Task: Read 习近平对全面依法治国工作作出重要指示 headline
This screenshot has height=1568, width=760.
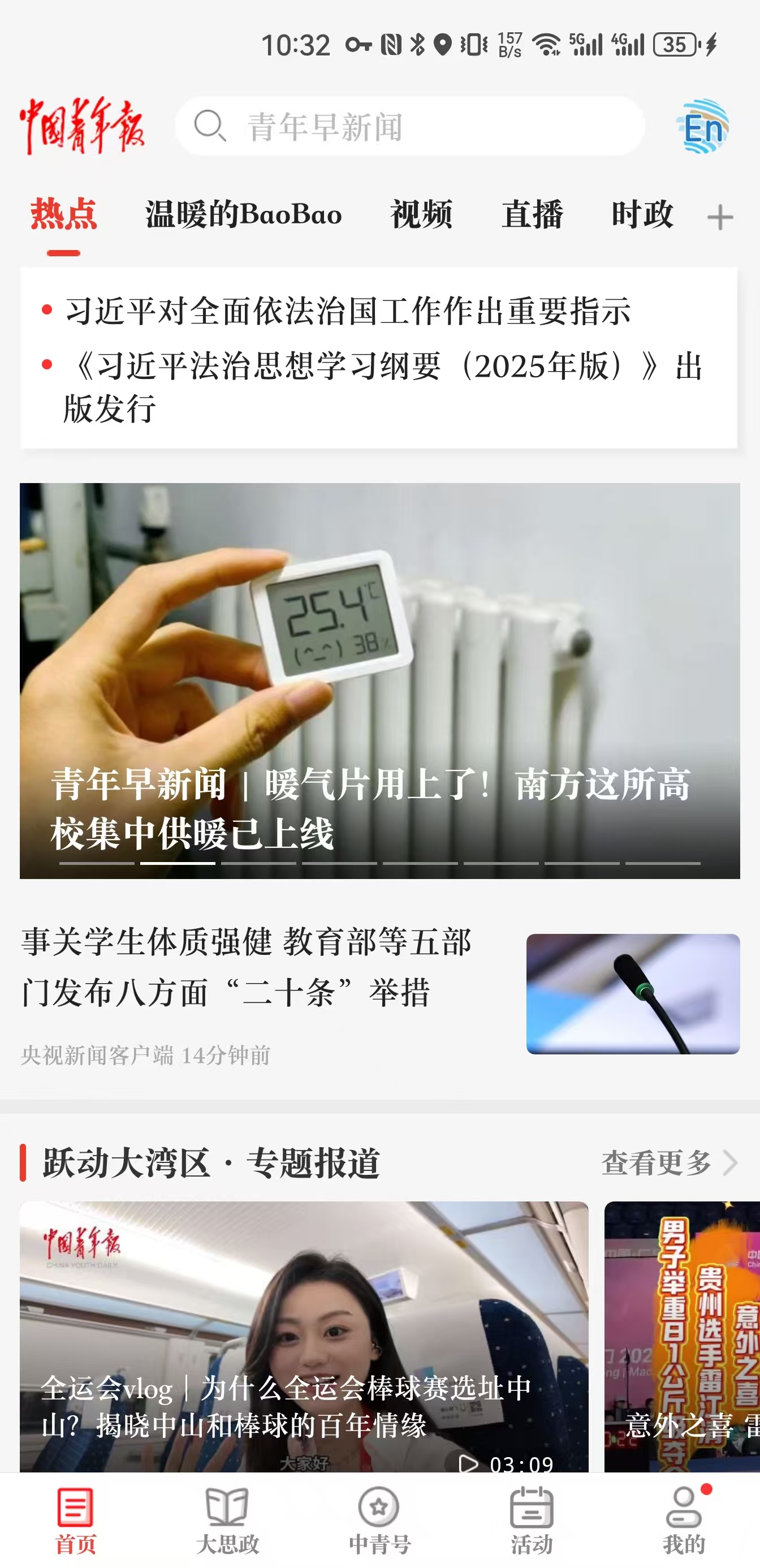Action: 348,312
